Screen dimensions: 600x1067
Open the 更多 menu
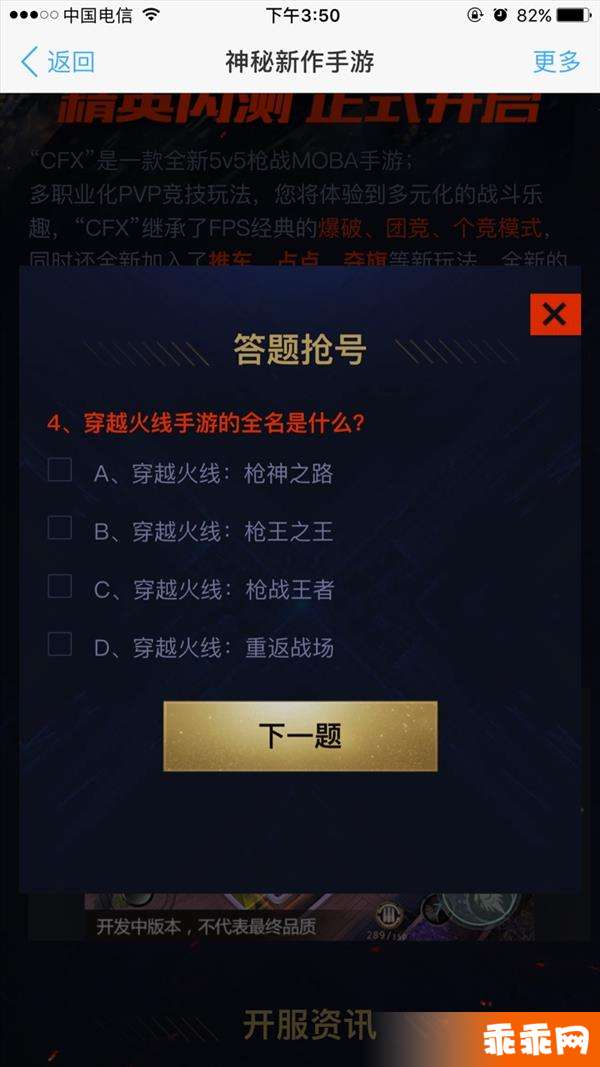click(556, 62)
